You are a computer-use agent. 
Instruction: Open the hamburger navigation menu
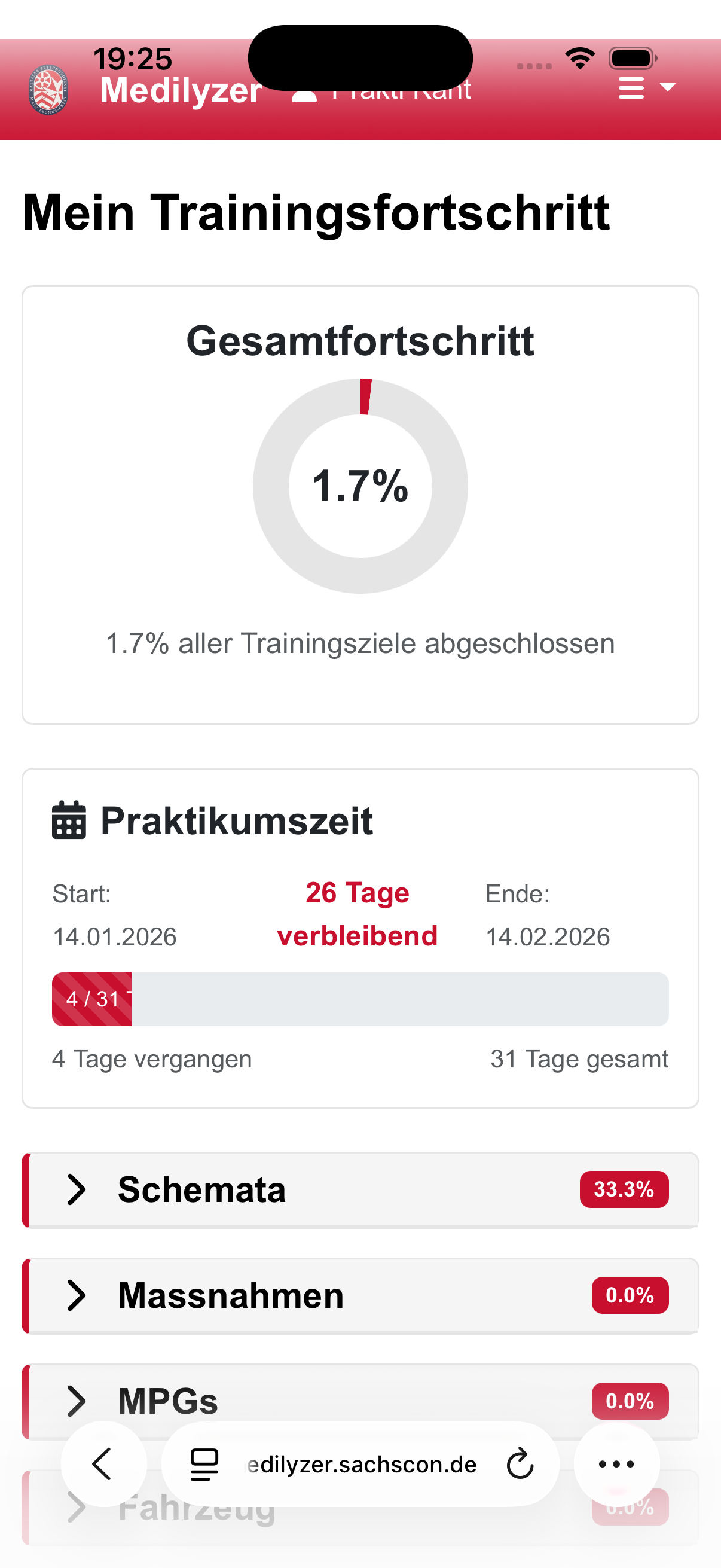click(x=631, y=87)
